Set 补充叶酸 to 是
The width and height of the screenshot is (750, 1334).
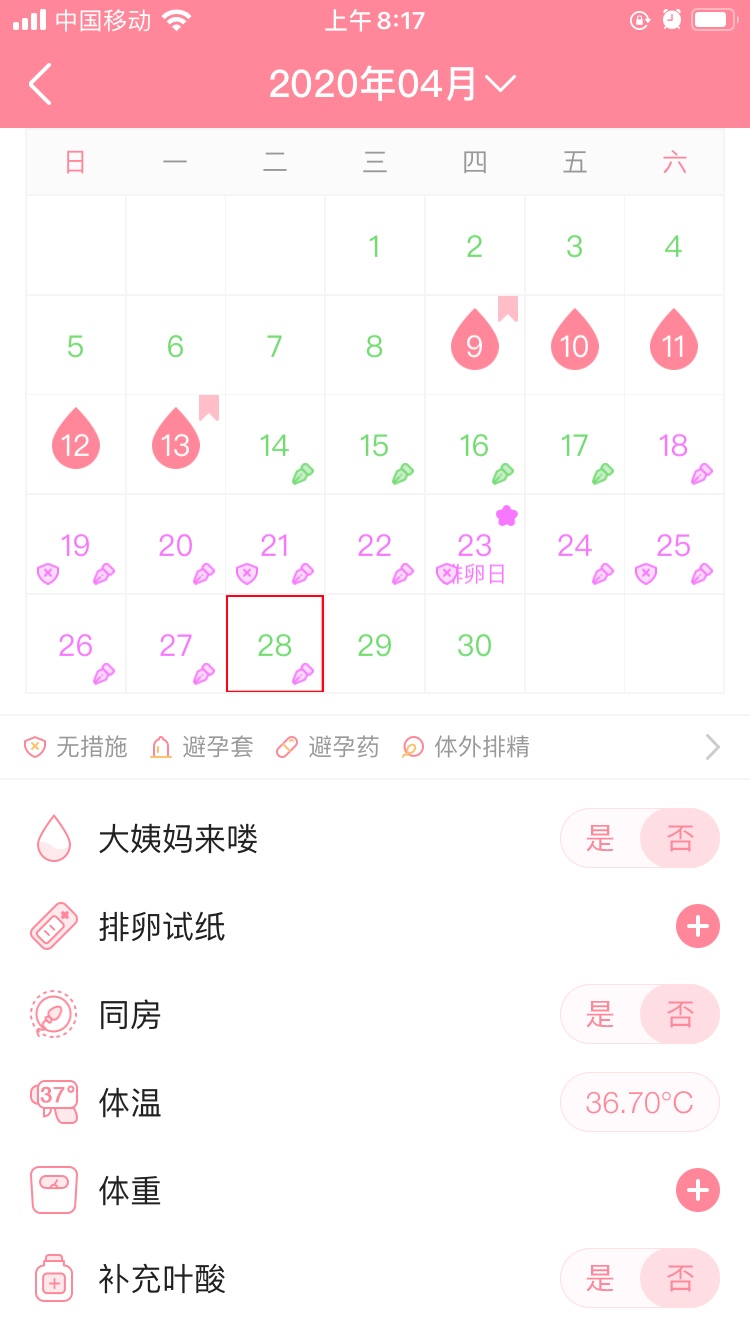[600, 1278]
